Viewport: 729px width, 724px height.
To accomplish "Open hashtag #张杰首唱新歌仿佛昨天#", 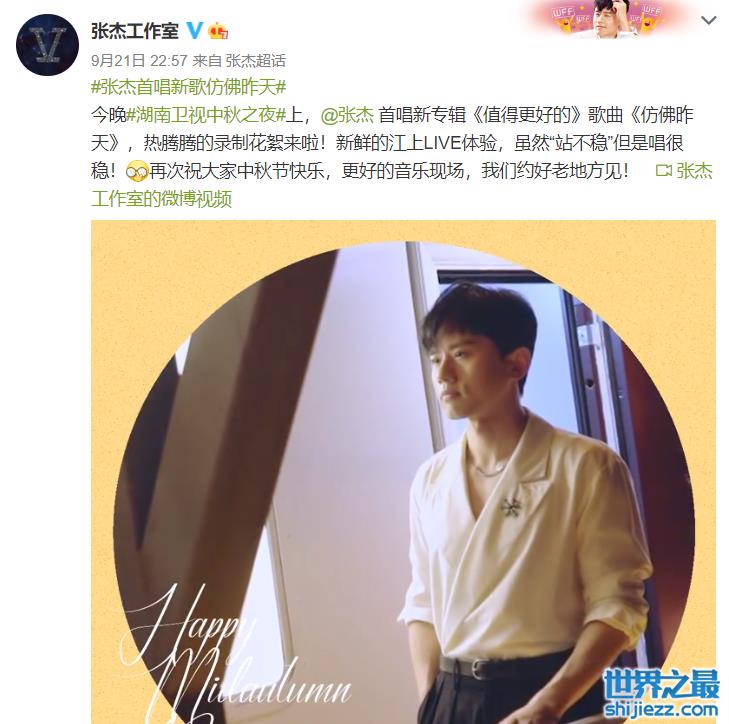I will [x=189, y=87].
